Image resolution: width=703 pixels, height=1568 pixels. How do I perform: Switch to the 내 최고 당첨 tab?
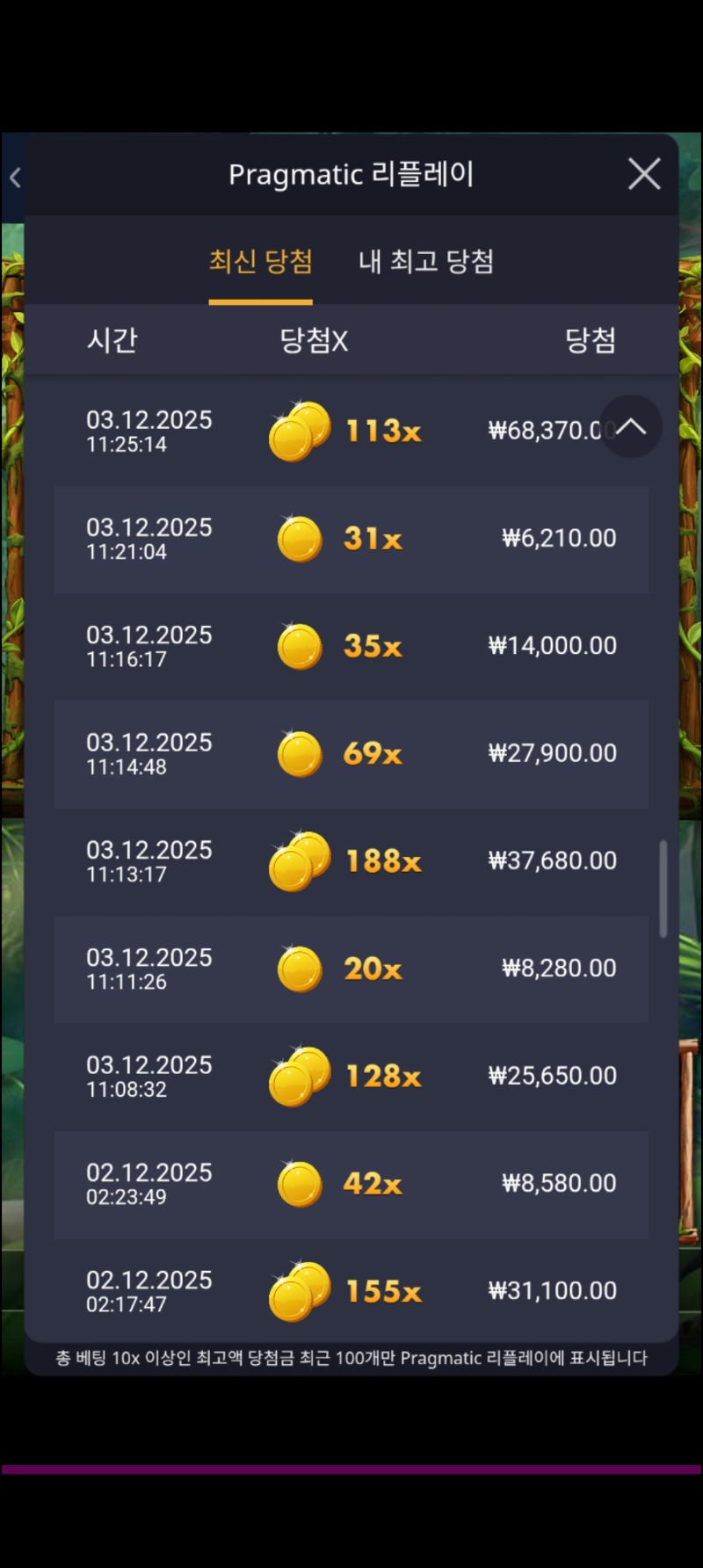pyautogui.click(x=425, y=261)
